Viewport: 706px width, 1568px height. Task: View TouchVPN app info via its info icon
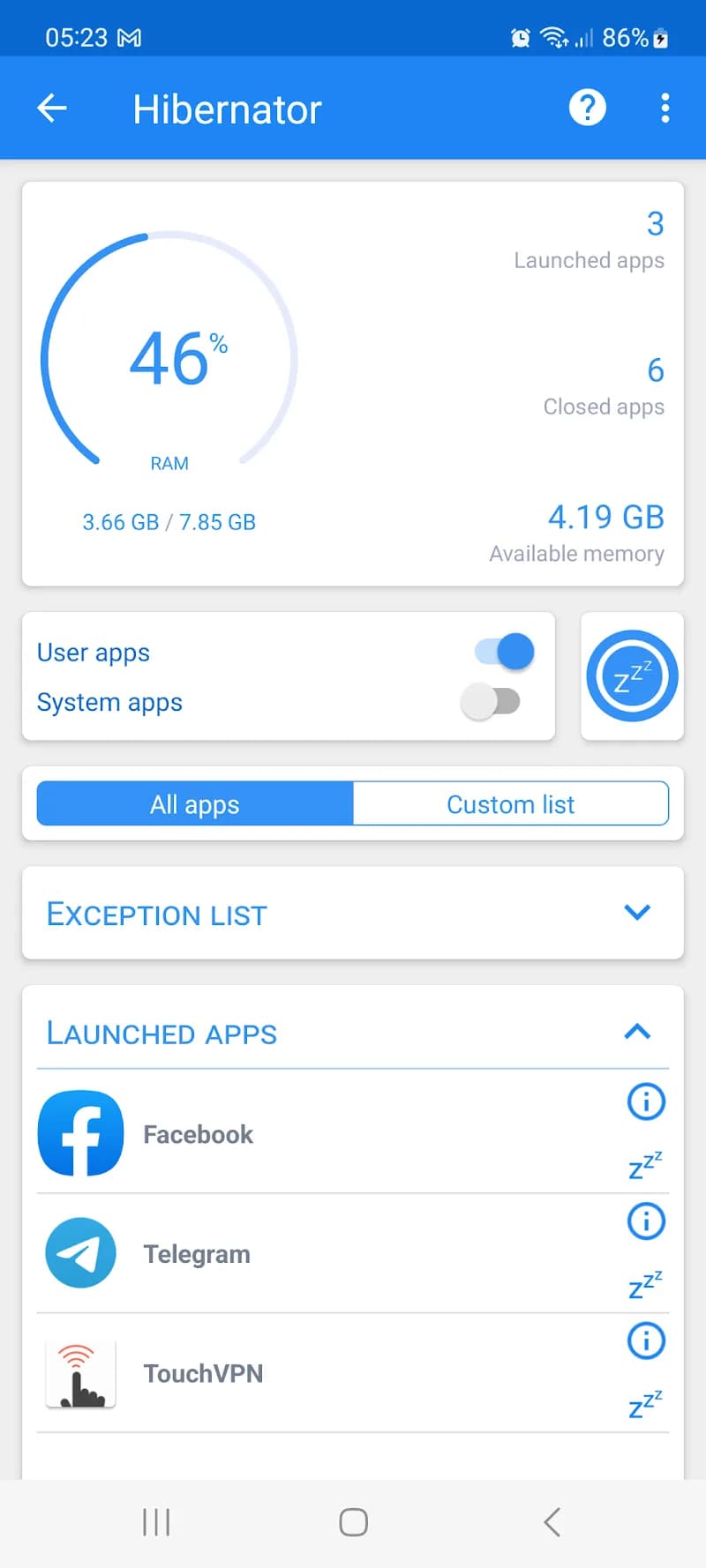tap(645, 1341)
